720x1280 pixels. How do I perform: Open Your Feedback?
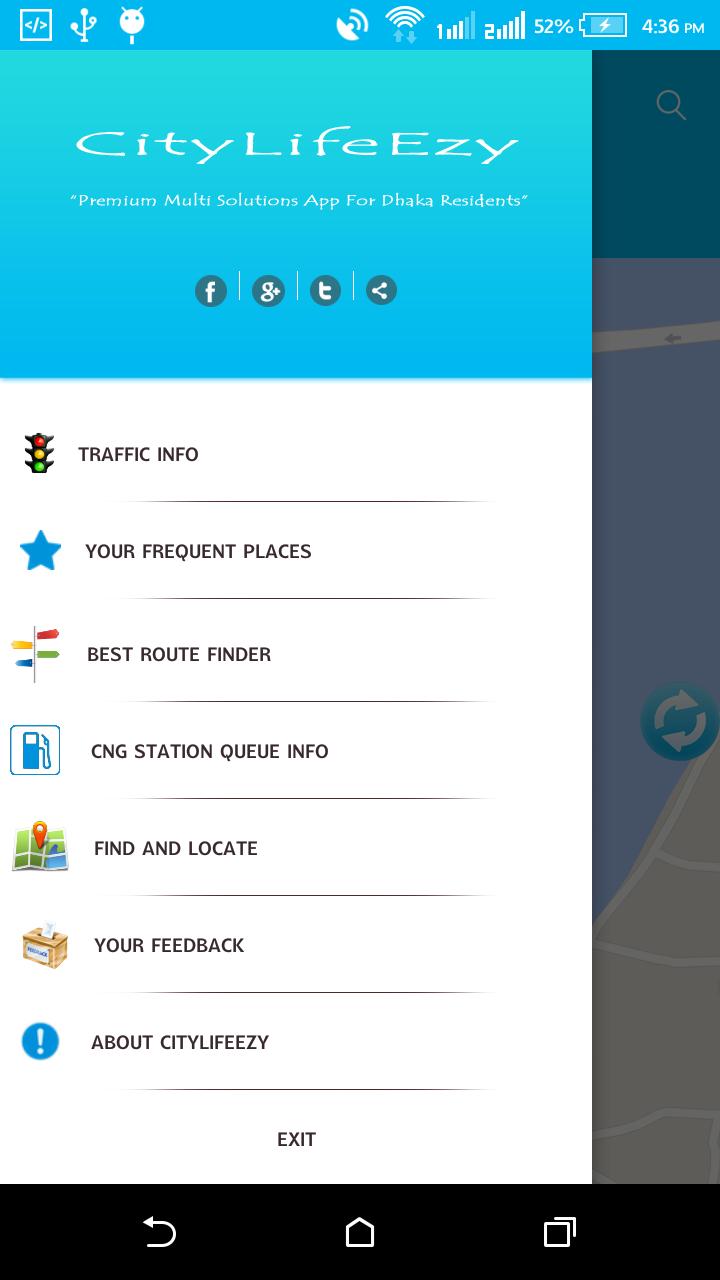[168, 945]
